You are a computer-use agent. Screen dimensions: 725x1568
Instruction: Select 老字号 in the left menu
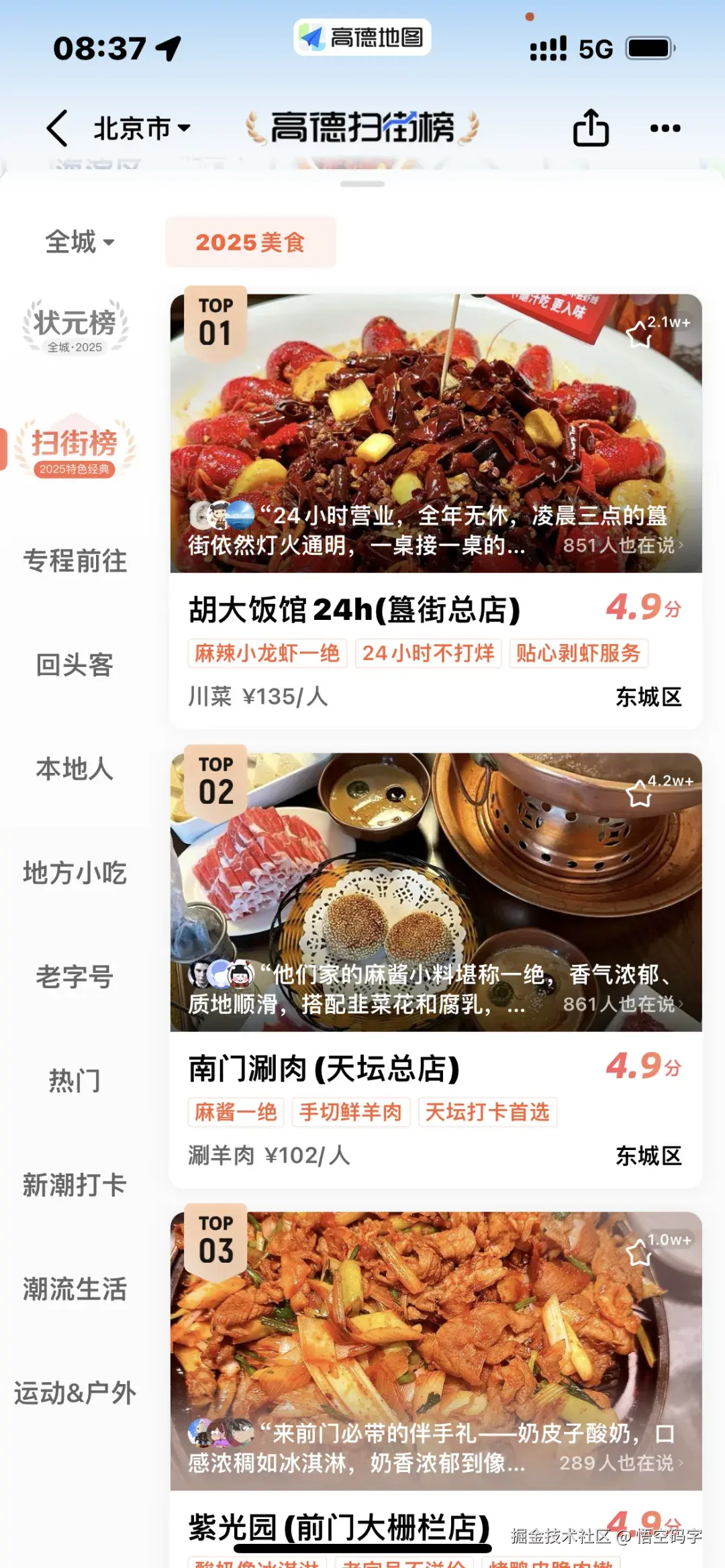(x=74, y=979)
